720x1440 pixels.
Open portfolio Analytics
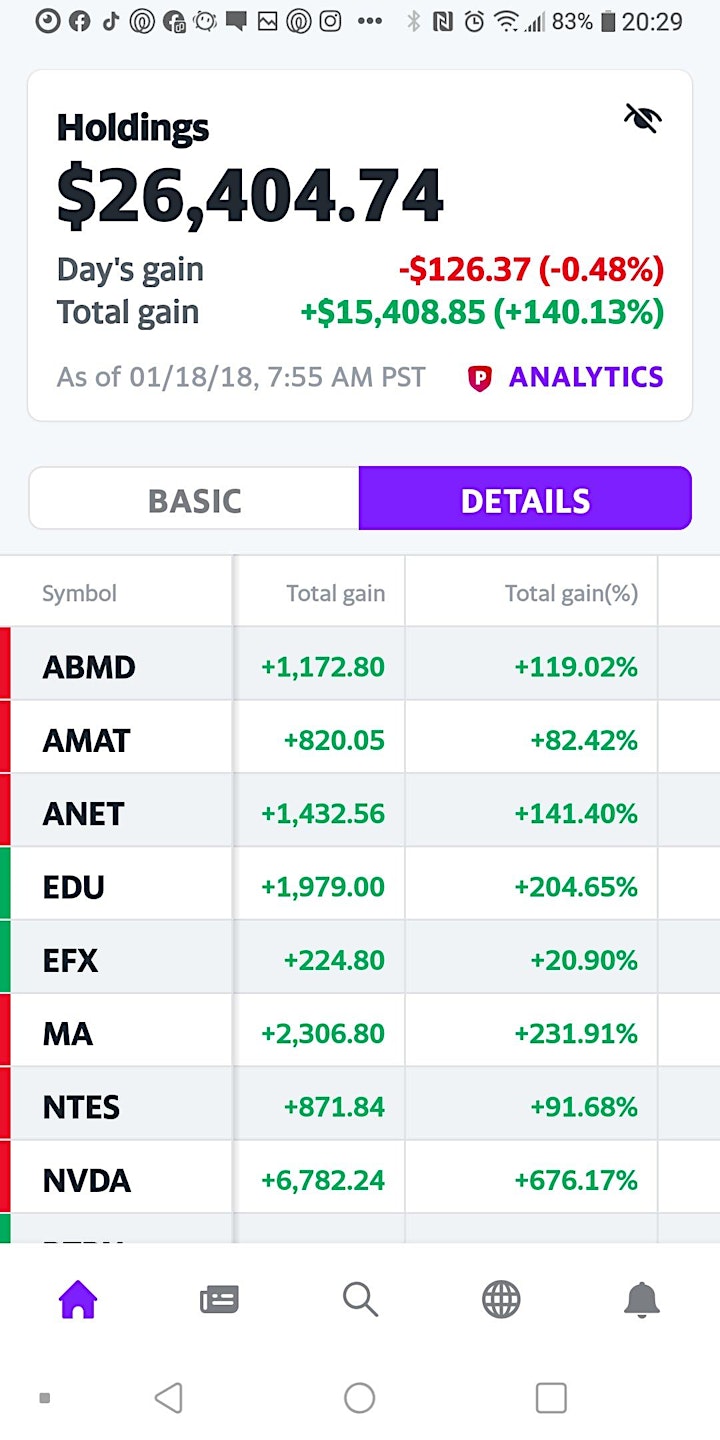(565, 377)
